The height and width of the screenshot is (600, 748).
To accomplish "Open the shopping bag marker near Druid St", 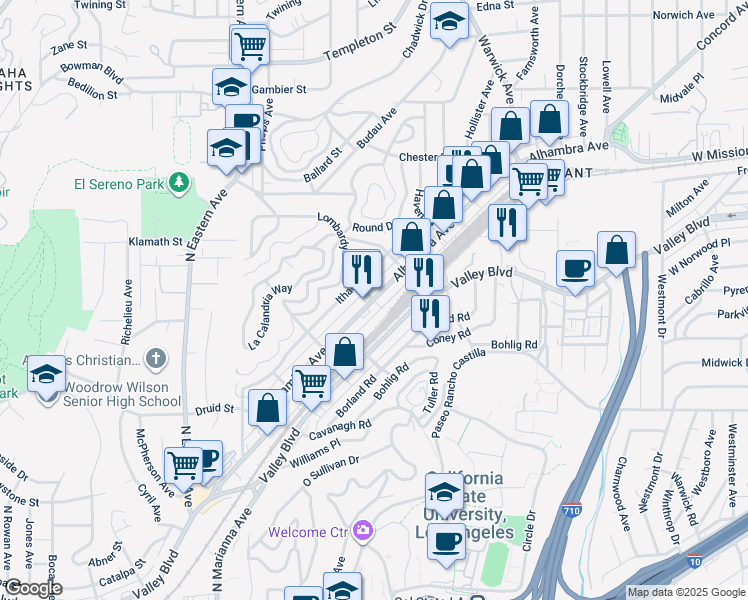I will coord(267,408).
